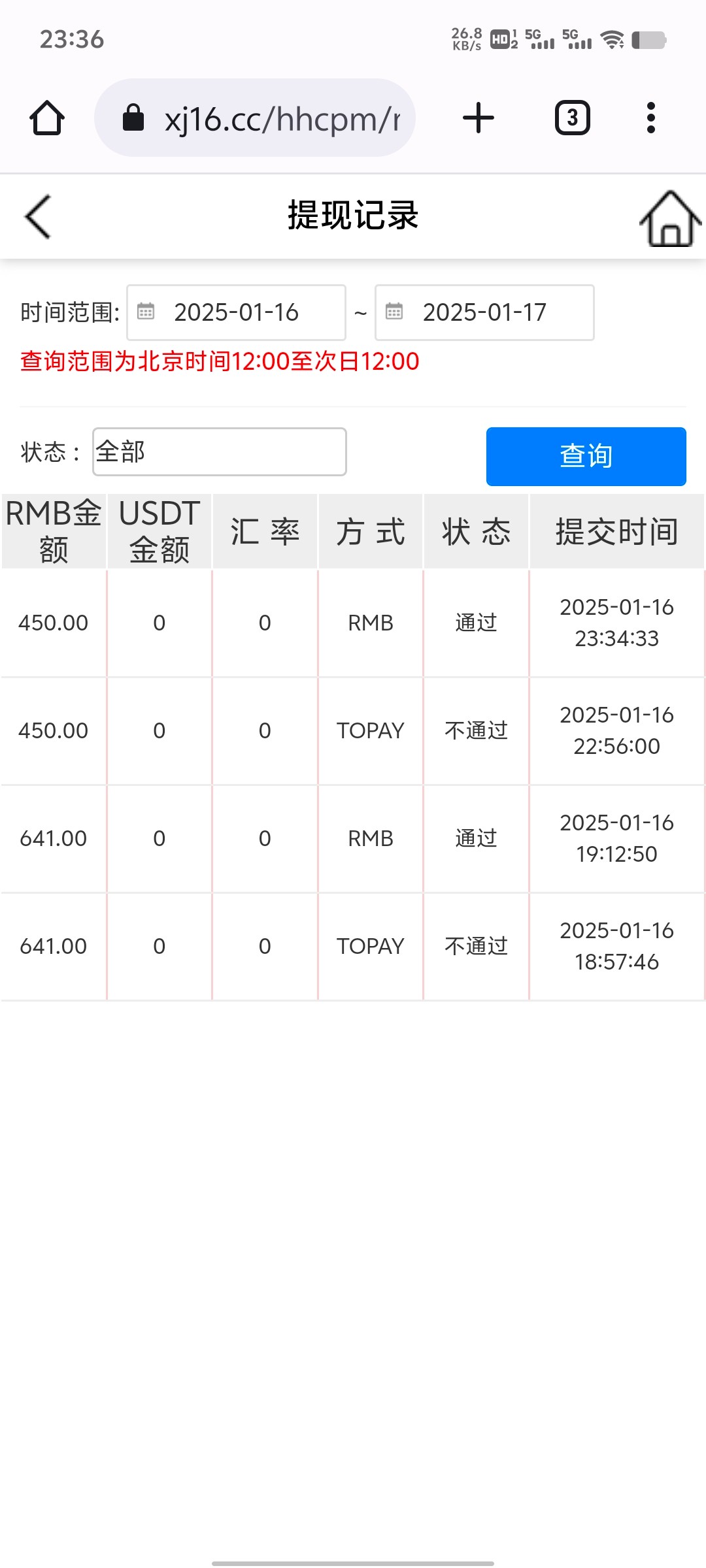
Task: Expand the 状态 dropdown showing 全部
Action: coord(220,451)
